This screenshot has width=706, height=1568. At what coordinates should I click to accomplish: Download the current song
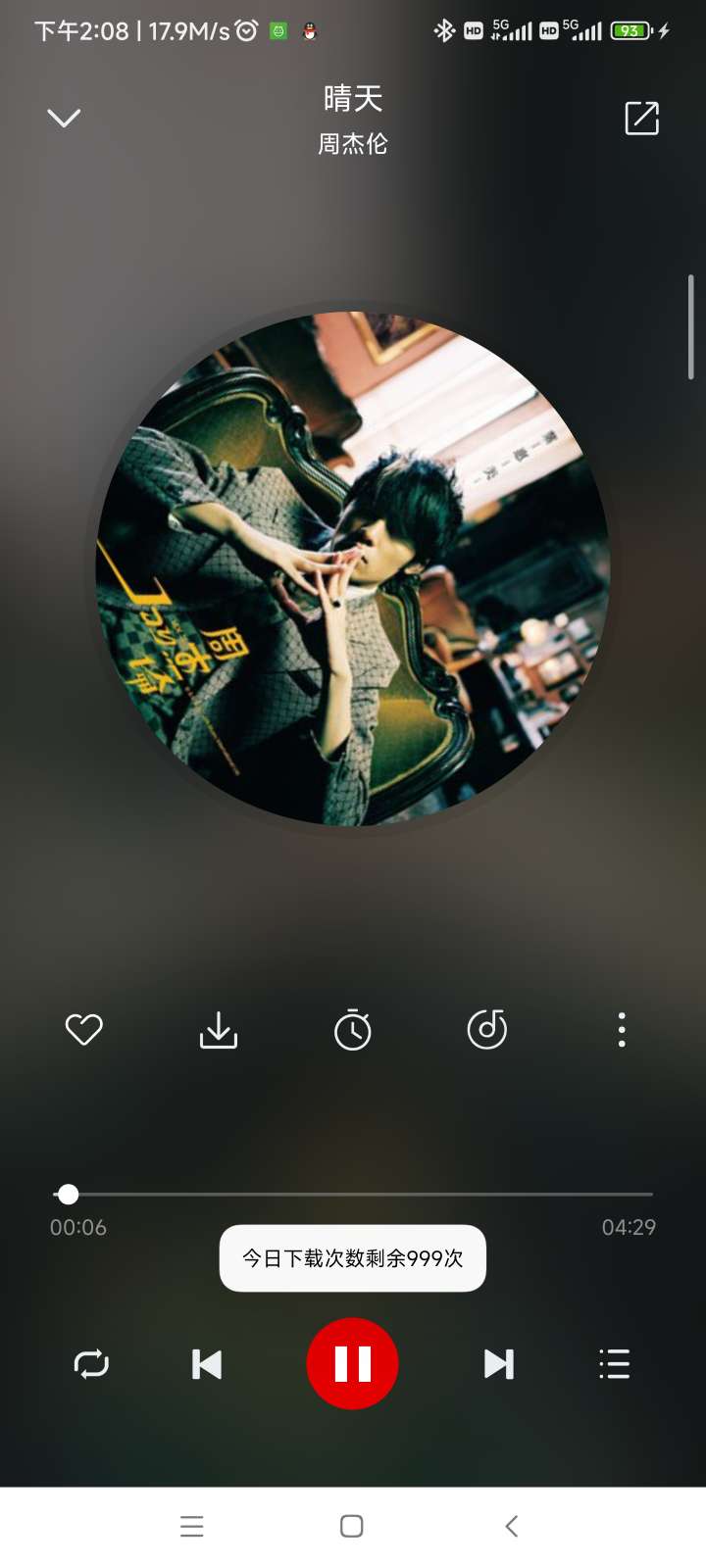point(219,1029)
